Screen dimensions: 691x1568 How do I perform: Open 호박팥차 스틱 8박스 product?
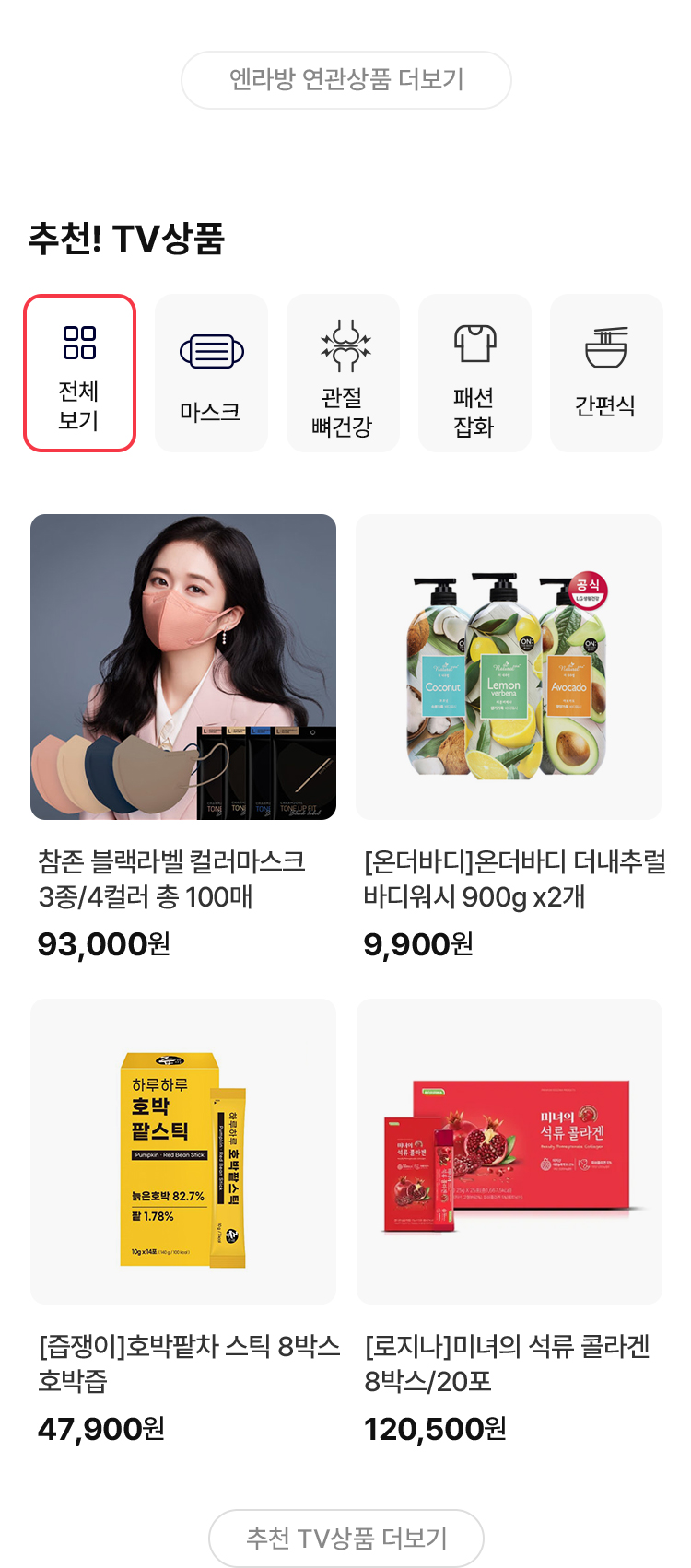click(x=183, y=1152)
